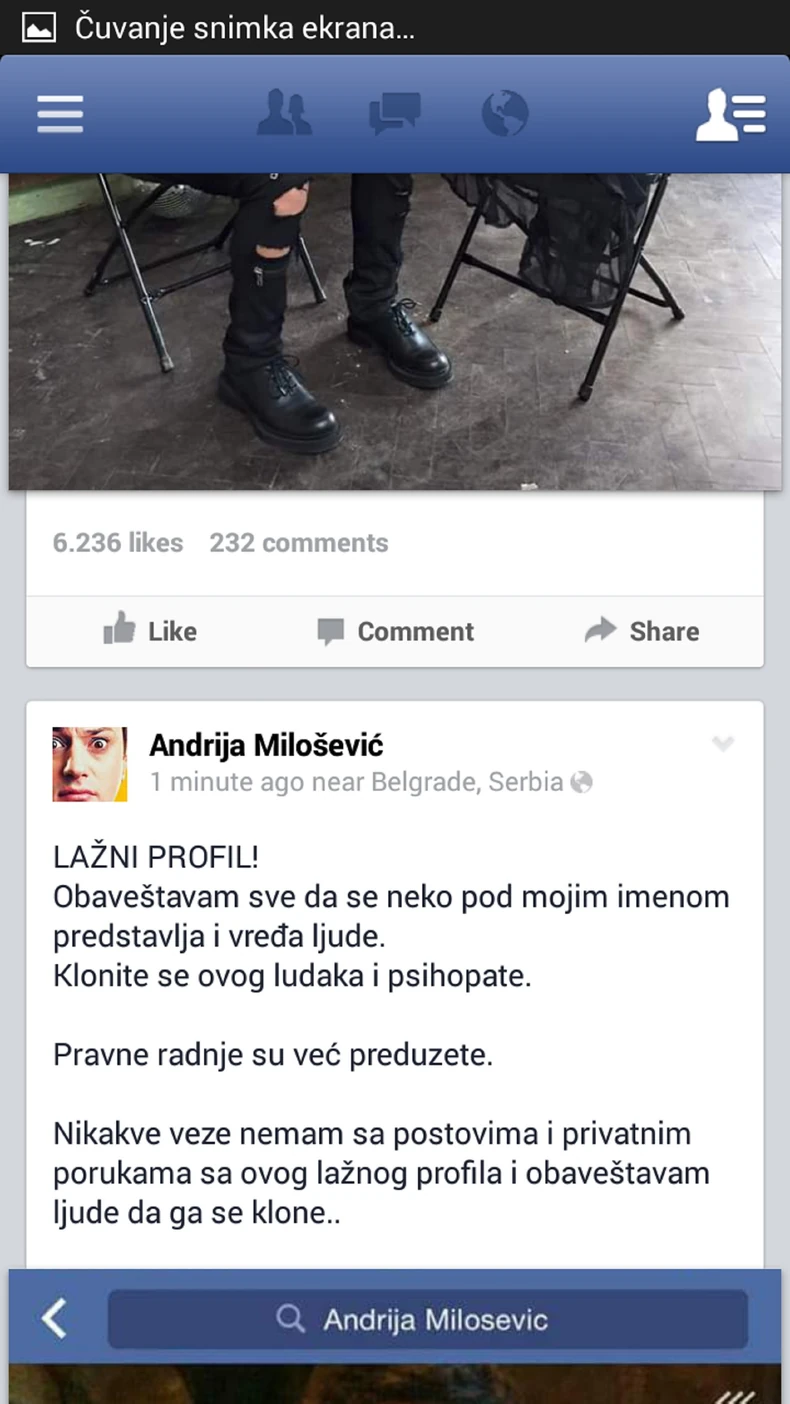Open the friends list sidebar icon
The height and width of the screenshot is (1404, 790).
point(731,113)
